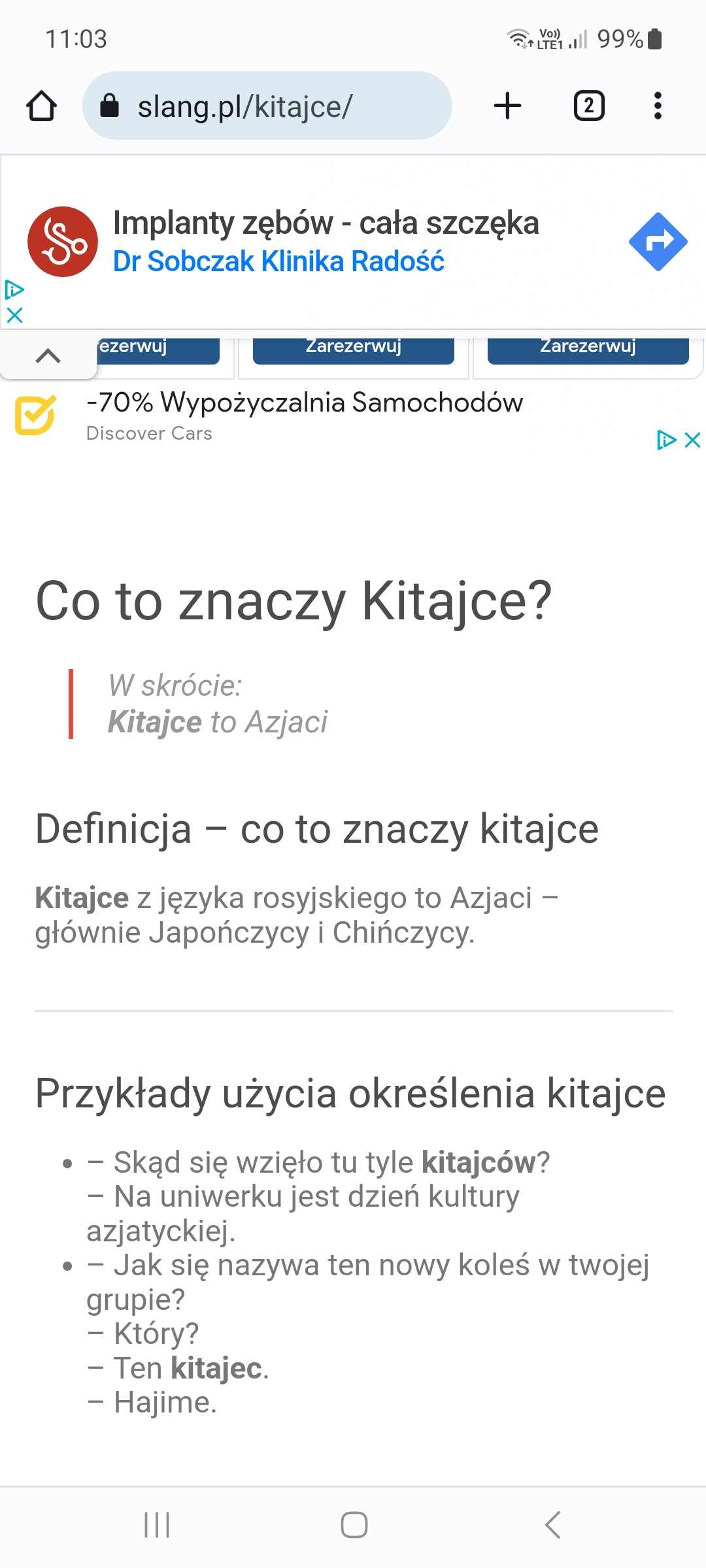Open a new browser tab
The width and height of the screenshot is (706, 1568).
pos(507,106)
